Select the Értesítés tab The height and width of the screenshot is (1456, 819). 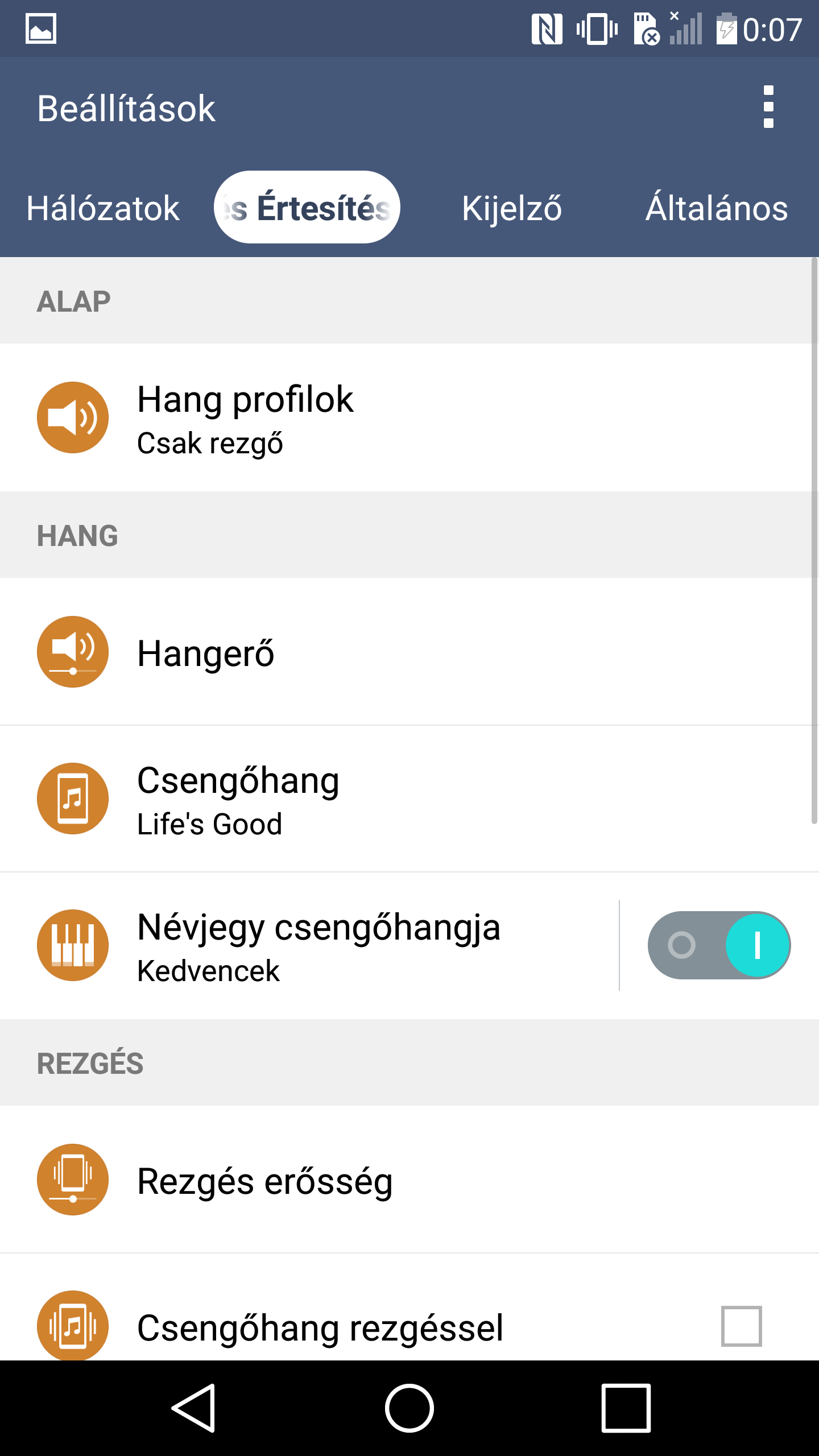[x=308, y=208]
